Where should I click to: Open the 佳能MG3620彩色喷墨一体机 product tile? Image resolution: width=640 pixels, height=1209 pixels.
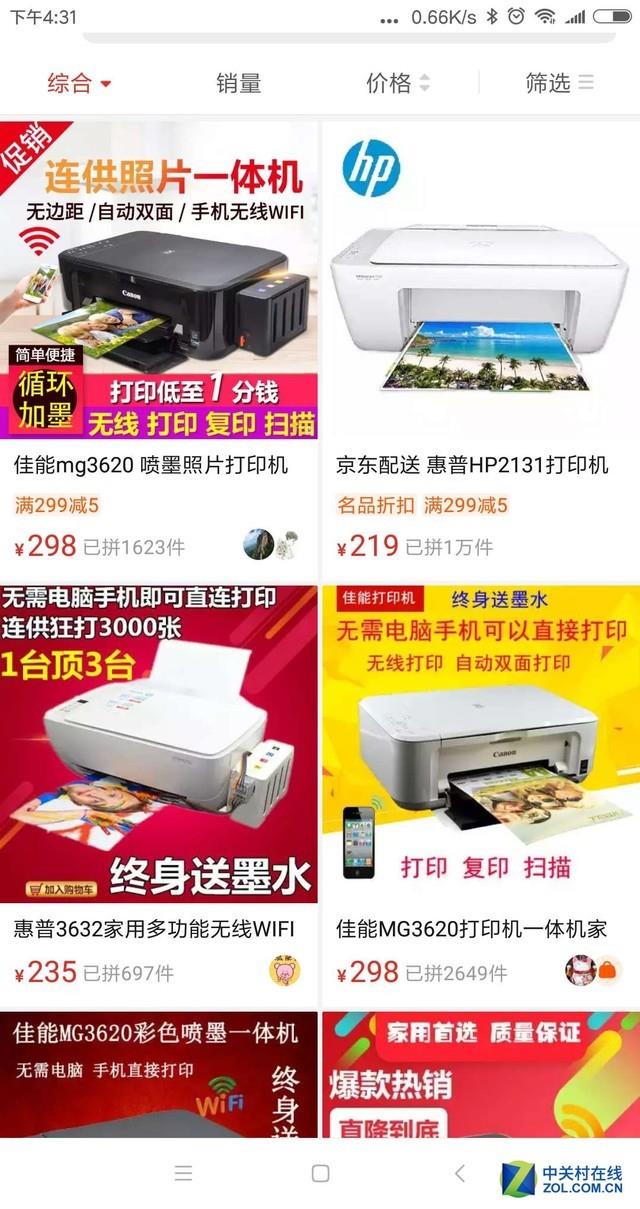point(159,1073)
